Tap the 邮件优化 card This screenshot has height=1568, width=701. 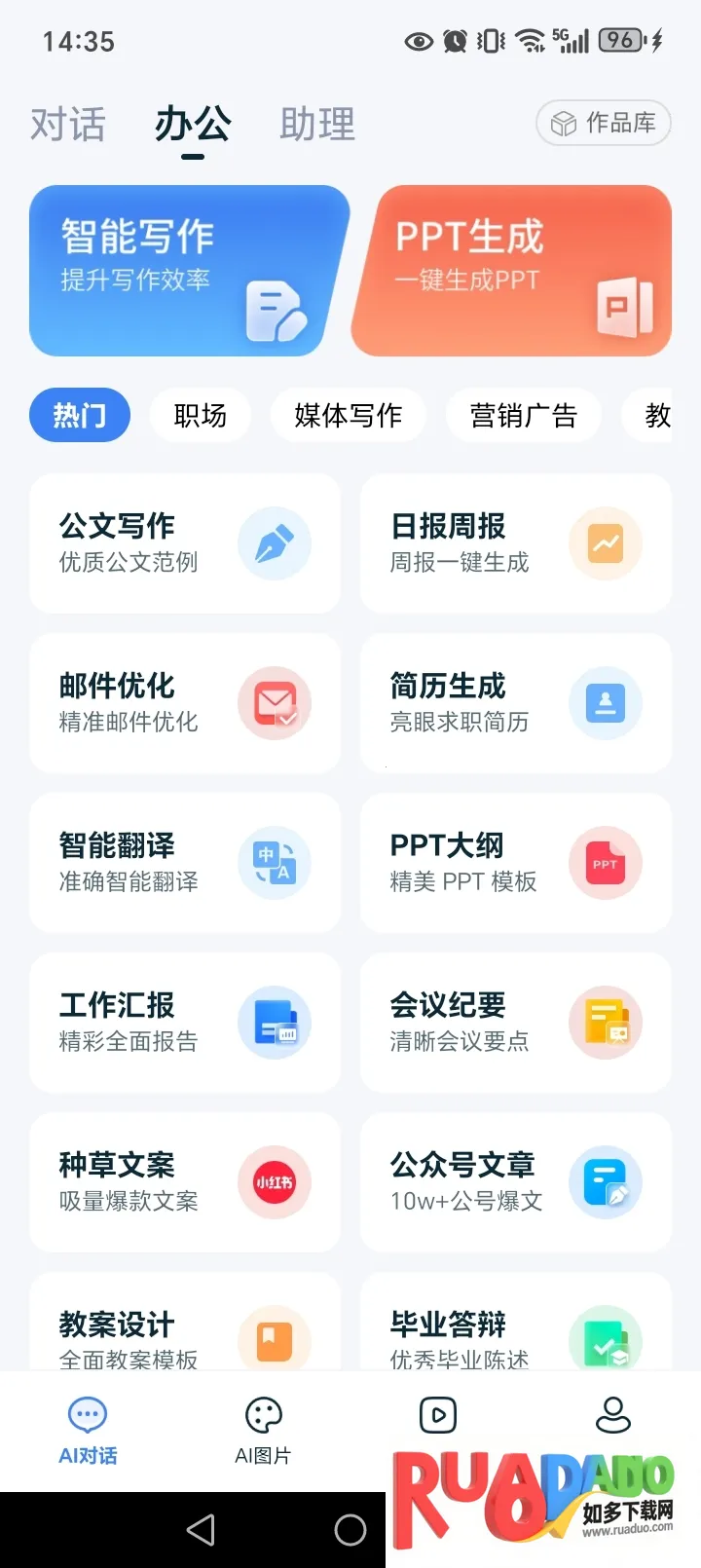pyautogui.click(x=185, y=703)
